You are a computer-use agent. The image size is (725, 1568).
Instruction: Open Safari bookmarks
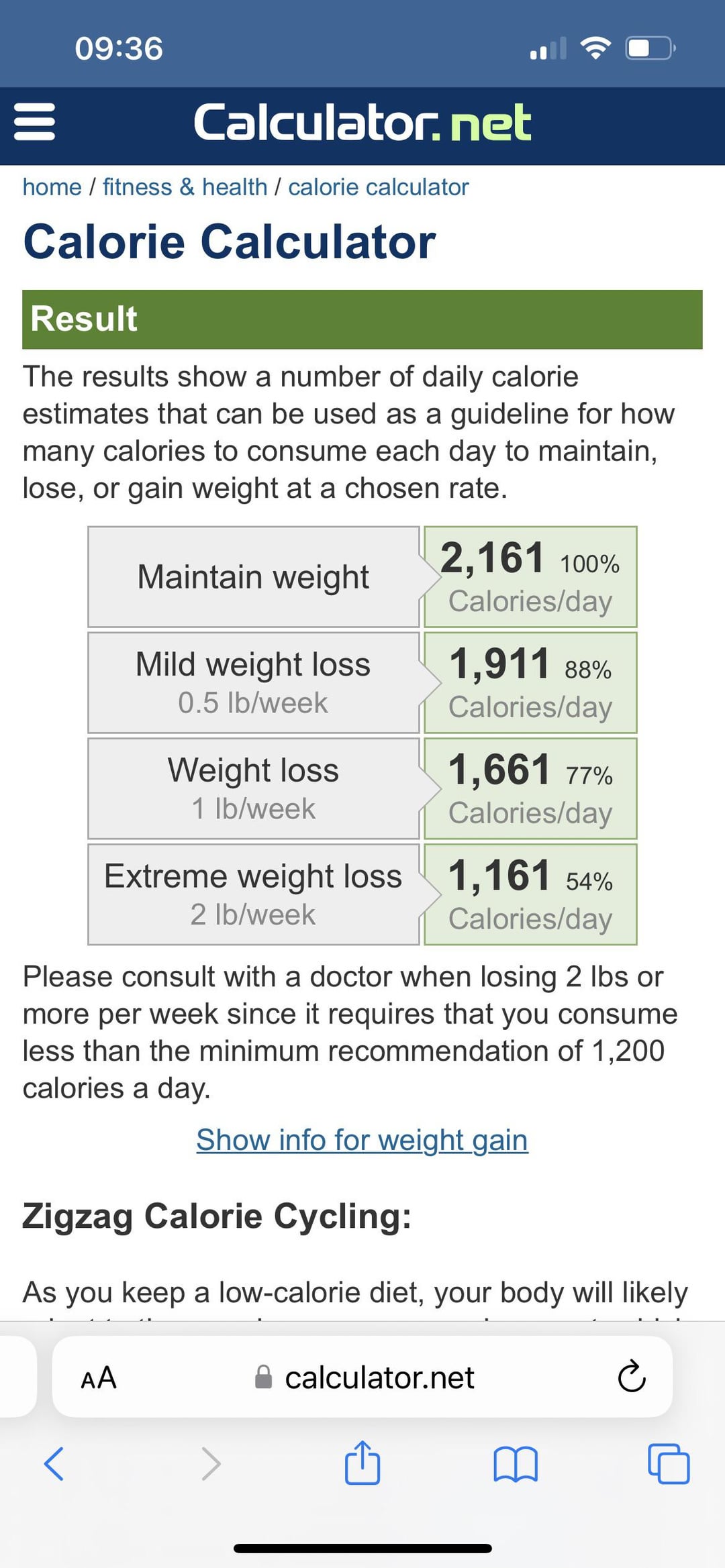tap(516, 1464)
